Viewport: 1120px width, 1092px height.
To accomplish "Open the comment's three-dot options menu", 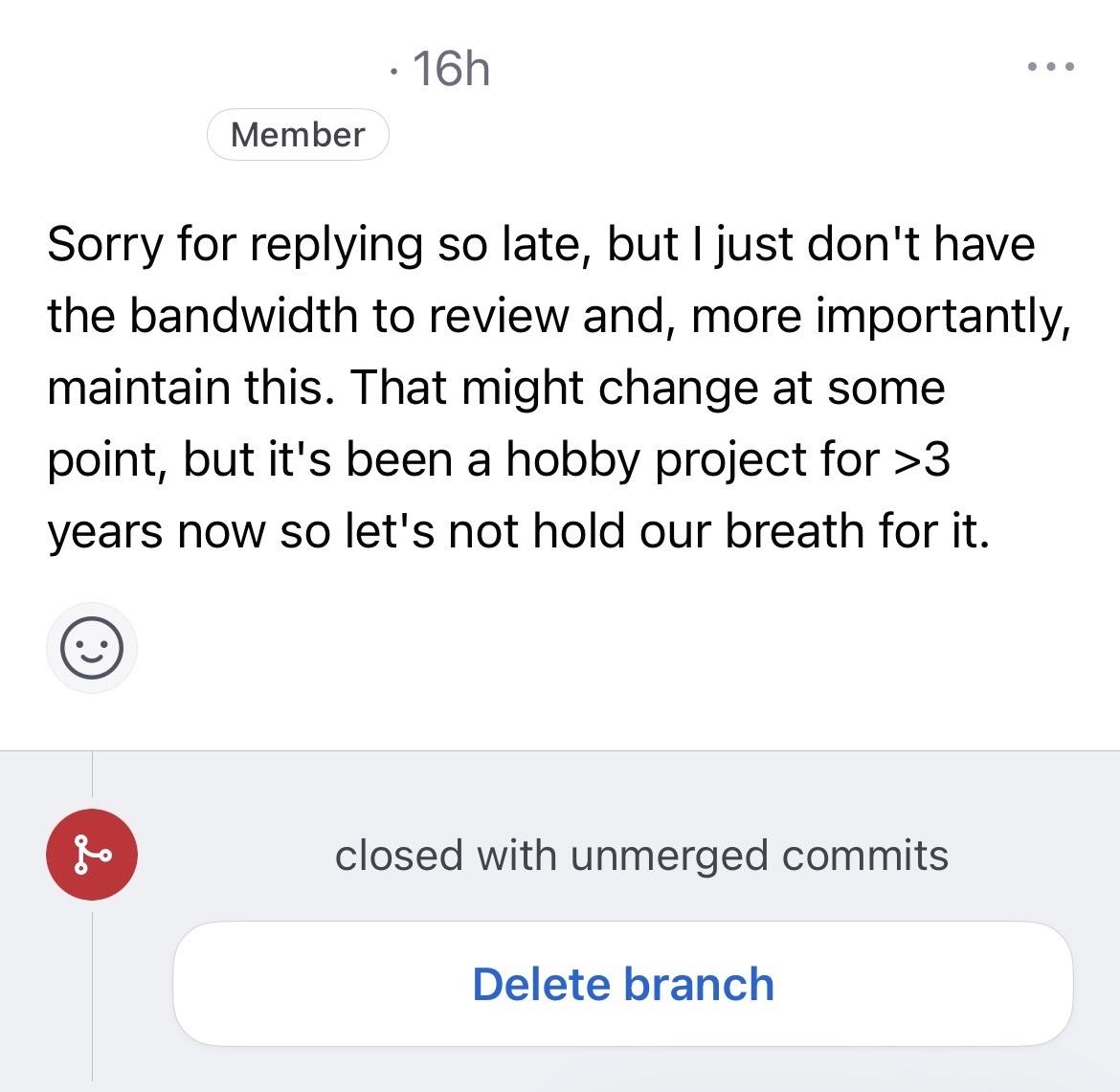I will click(x=1050, y=67).
